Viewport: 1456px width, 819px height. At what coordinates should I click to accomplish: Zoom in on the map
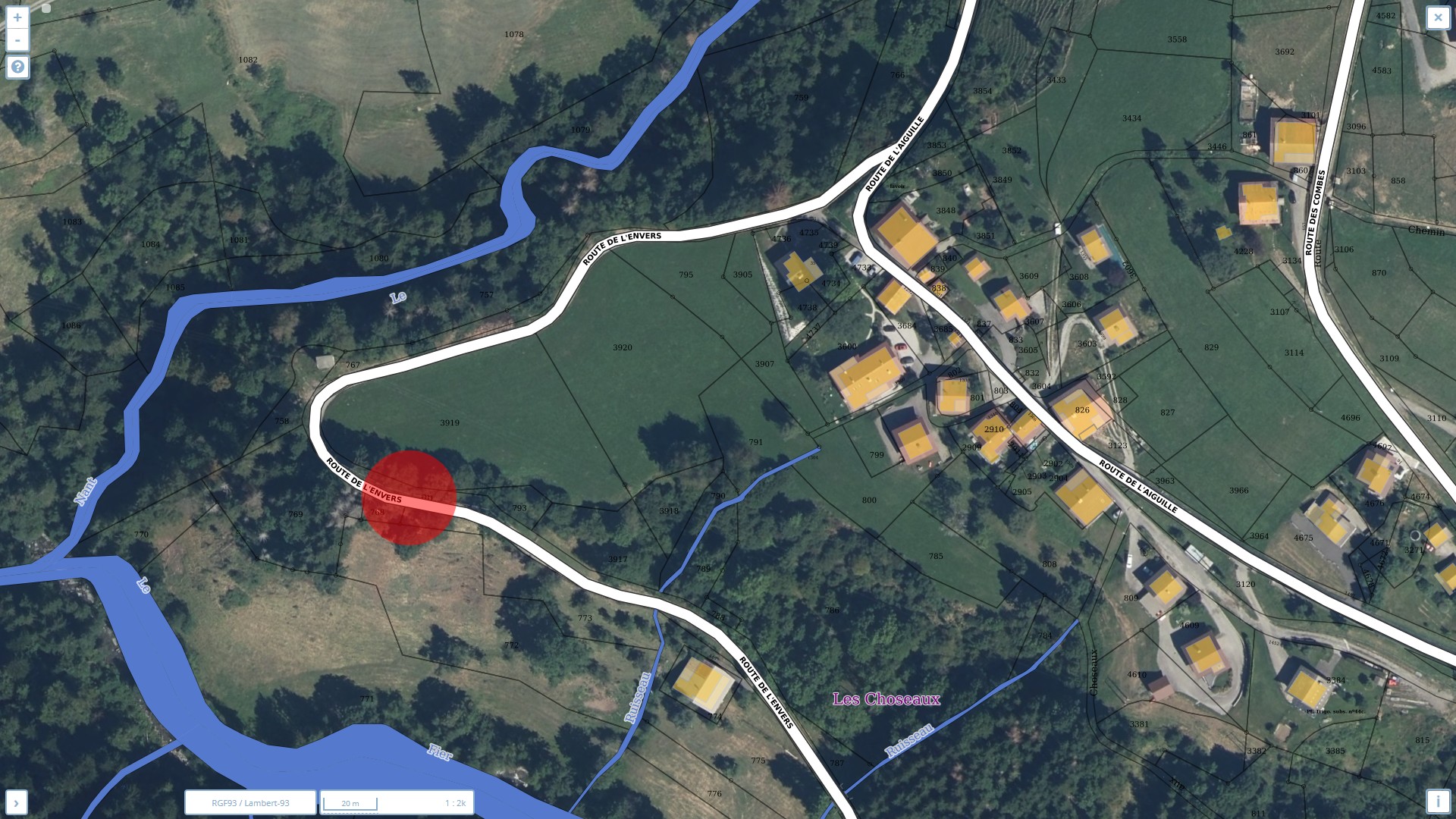[17, 17]
